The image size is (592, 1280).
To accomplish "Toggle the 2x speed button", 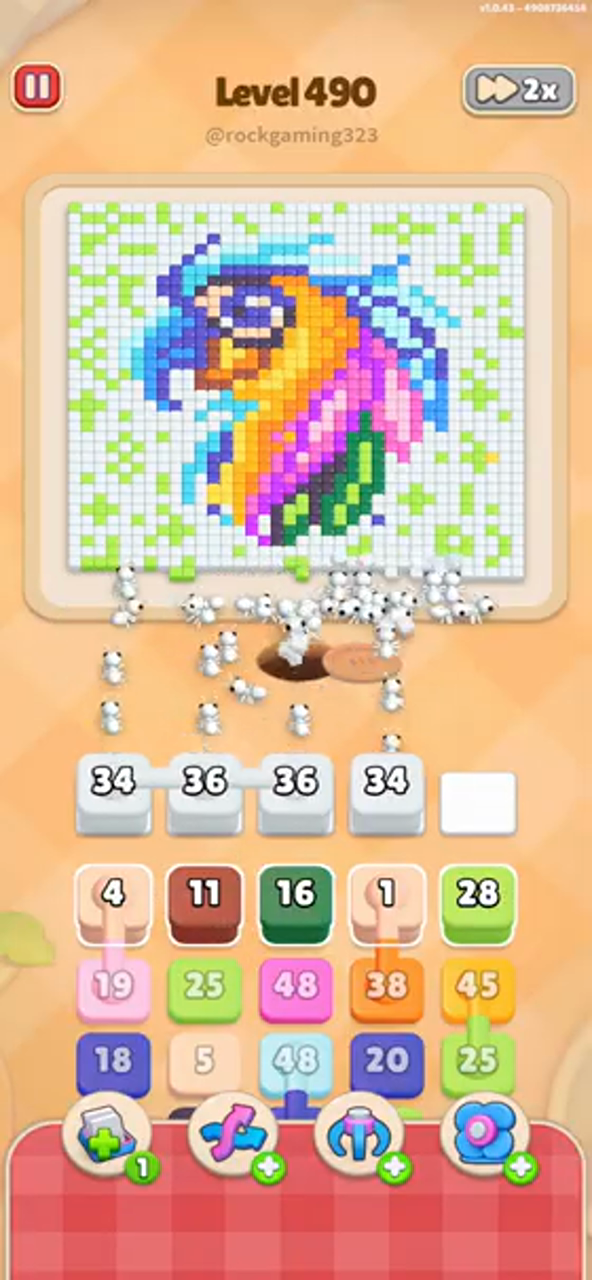I will (519, 90).
